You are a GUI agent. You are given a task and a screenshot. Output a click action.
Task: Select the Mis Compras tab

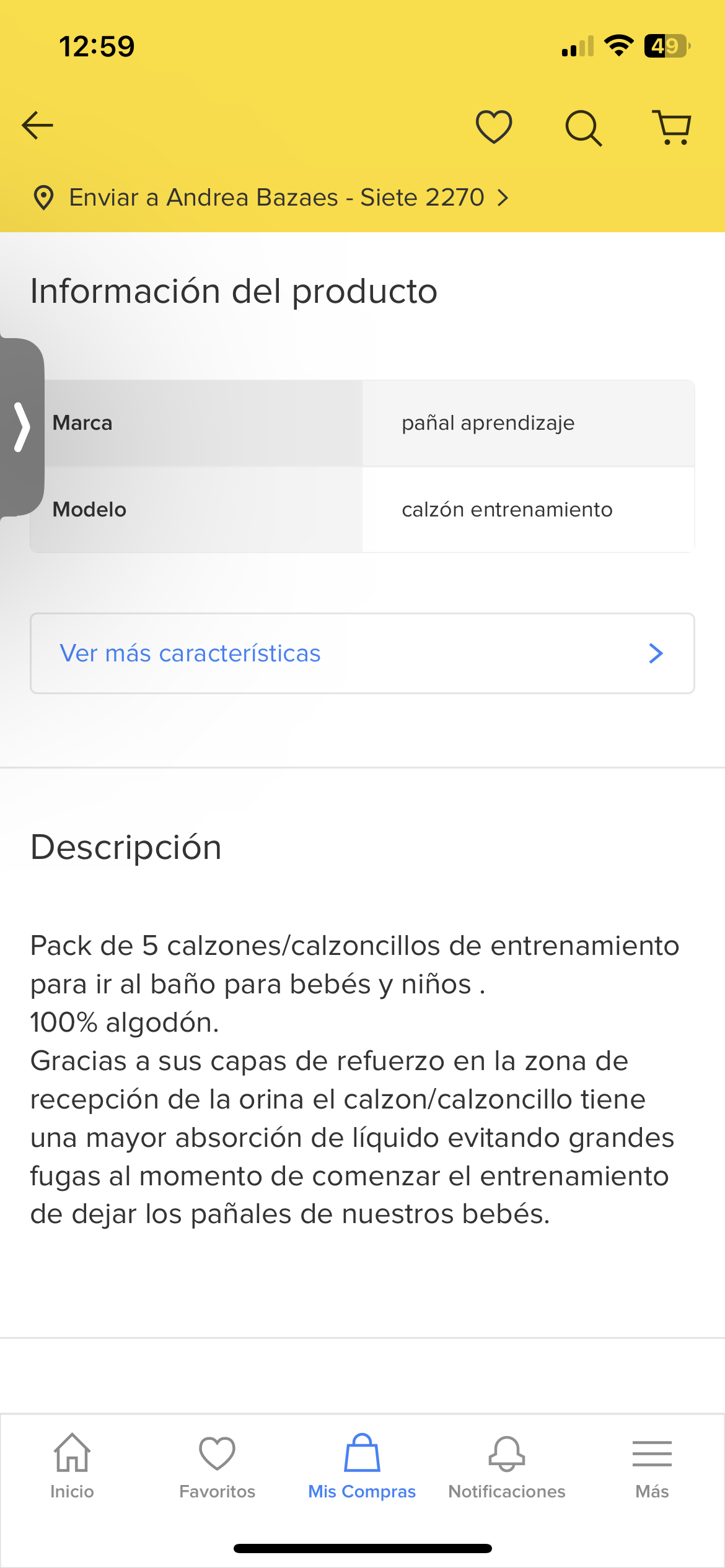point(362,1466)
